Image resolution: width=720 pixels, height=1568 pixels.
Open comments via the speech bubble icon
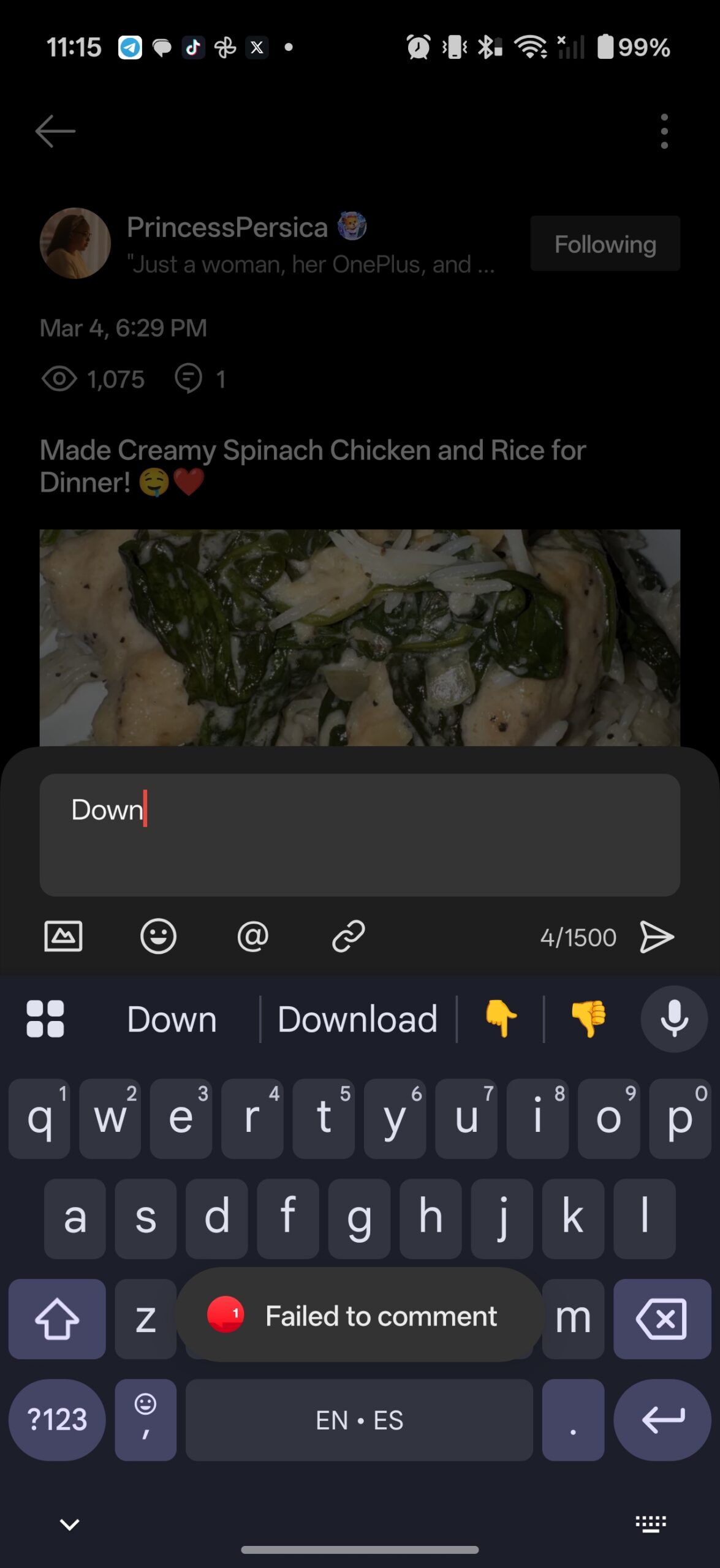click(x=189, y=379)
